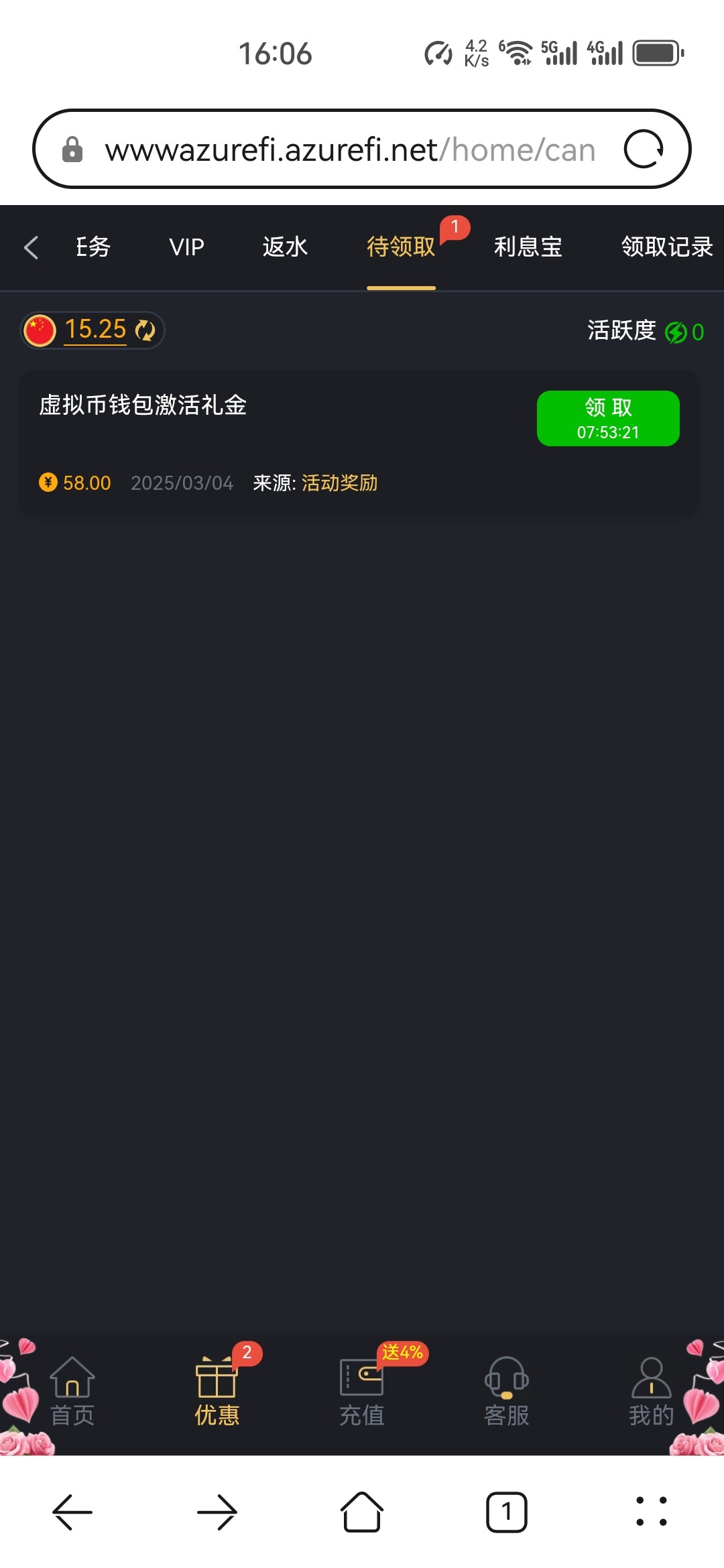
Task: Open the browser tabs switcher
Action: pos(506,1512)
